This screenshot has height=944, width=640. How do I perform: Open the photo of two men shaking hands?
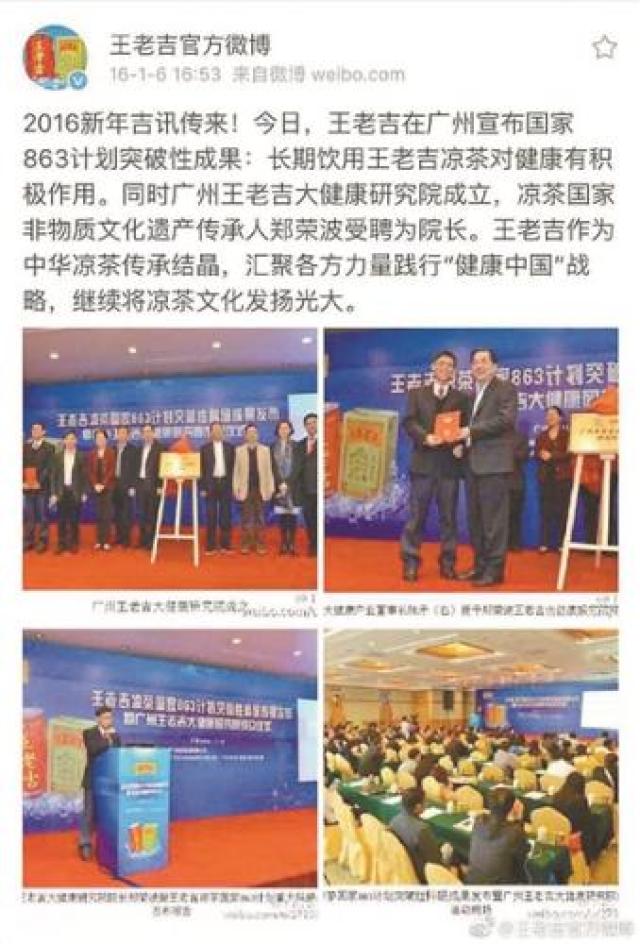coord(471,460)
